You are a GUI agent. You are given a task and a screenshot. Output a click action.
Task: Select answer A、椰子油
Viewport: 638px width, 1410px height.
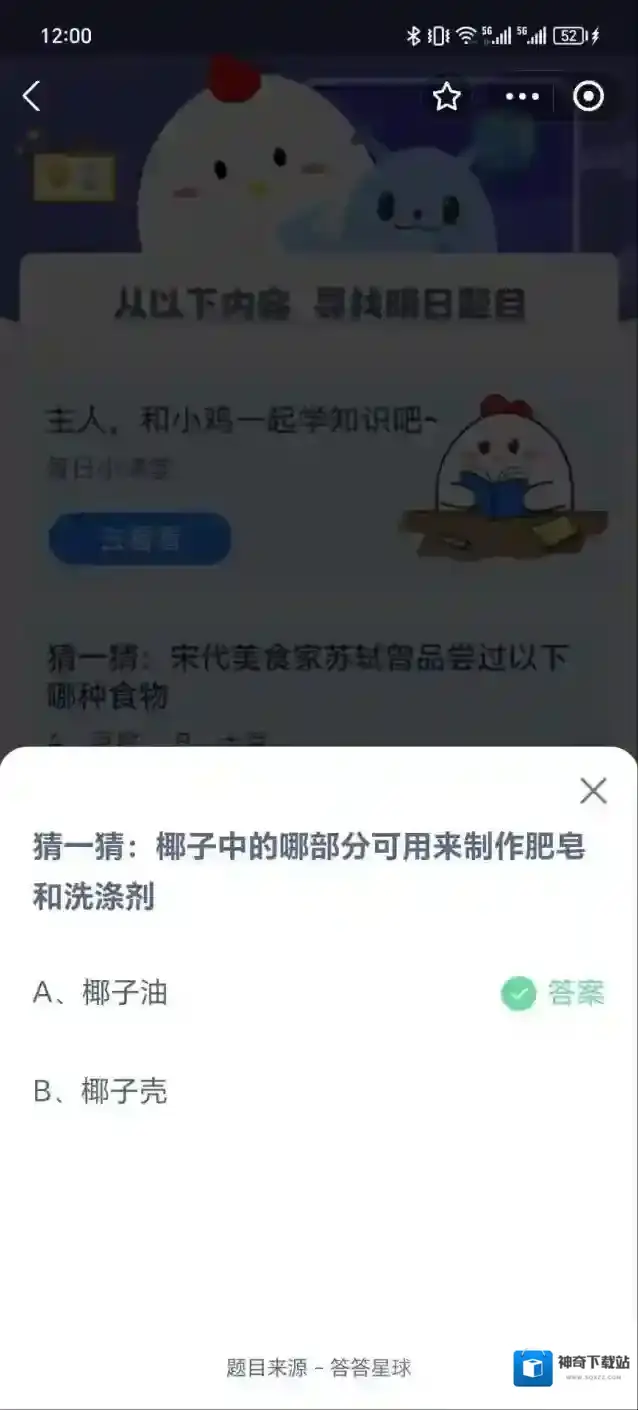[100, 993]
